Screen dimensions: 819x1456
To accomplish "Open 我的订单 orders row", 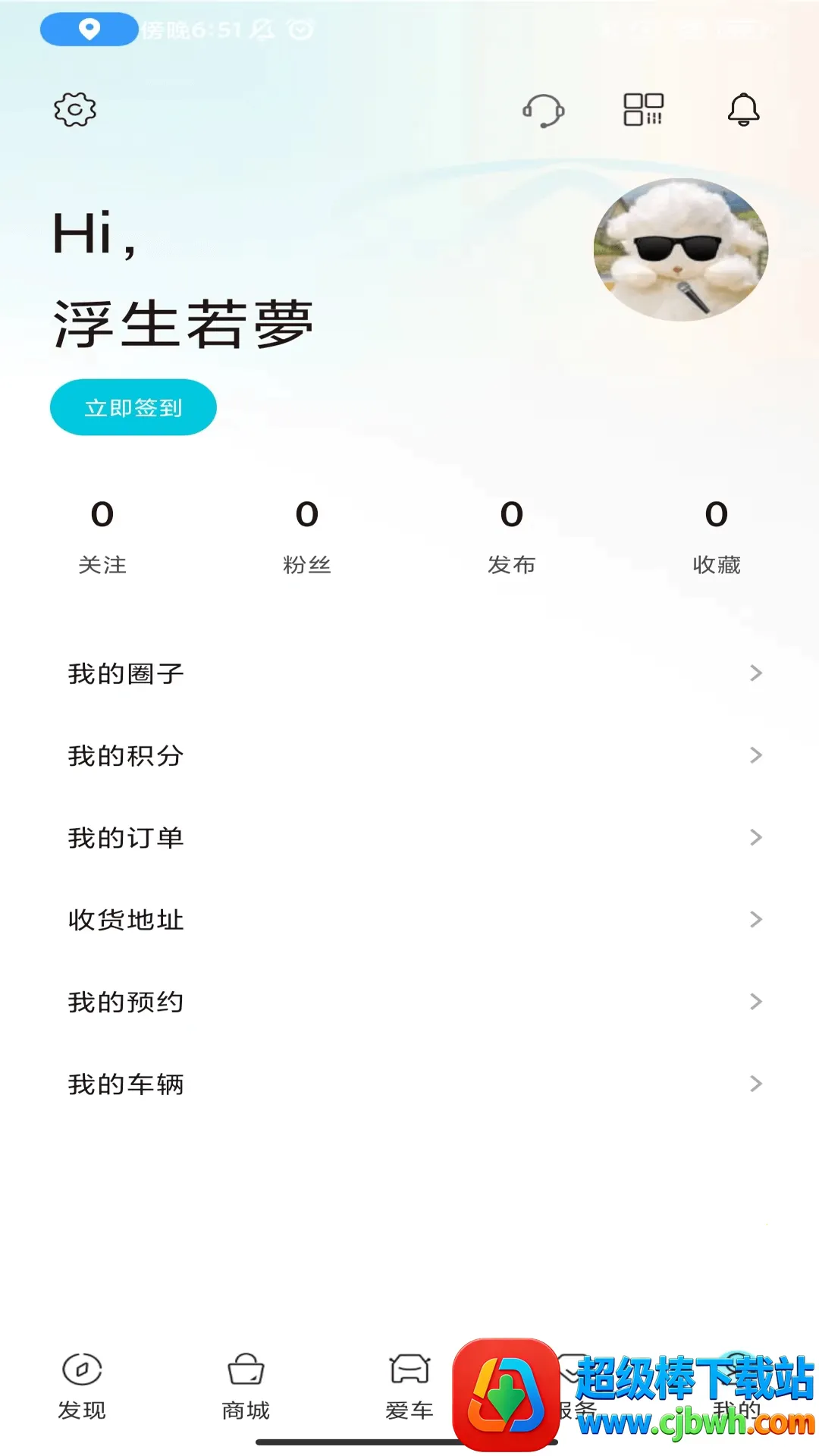I will 409,837.
